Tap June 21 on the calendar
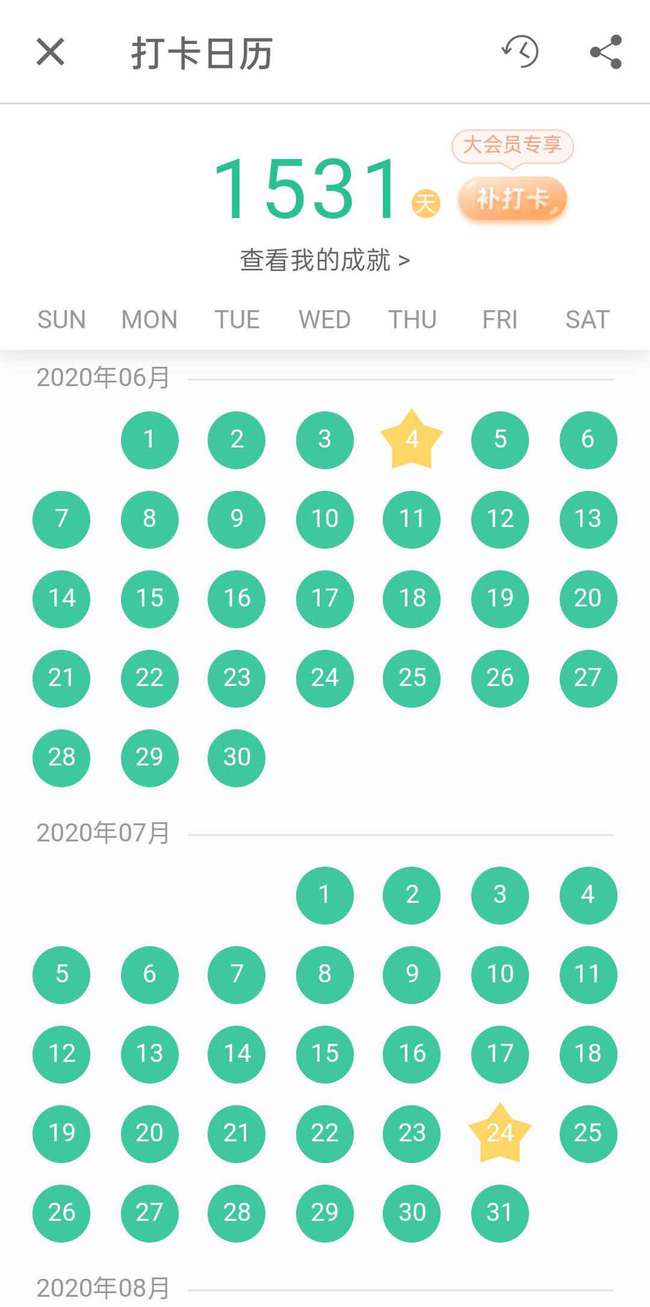The height and width of the screenshot is (1307, 650). click(62, 678)
